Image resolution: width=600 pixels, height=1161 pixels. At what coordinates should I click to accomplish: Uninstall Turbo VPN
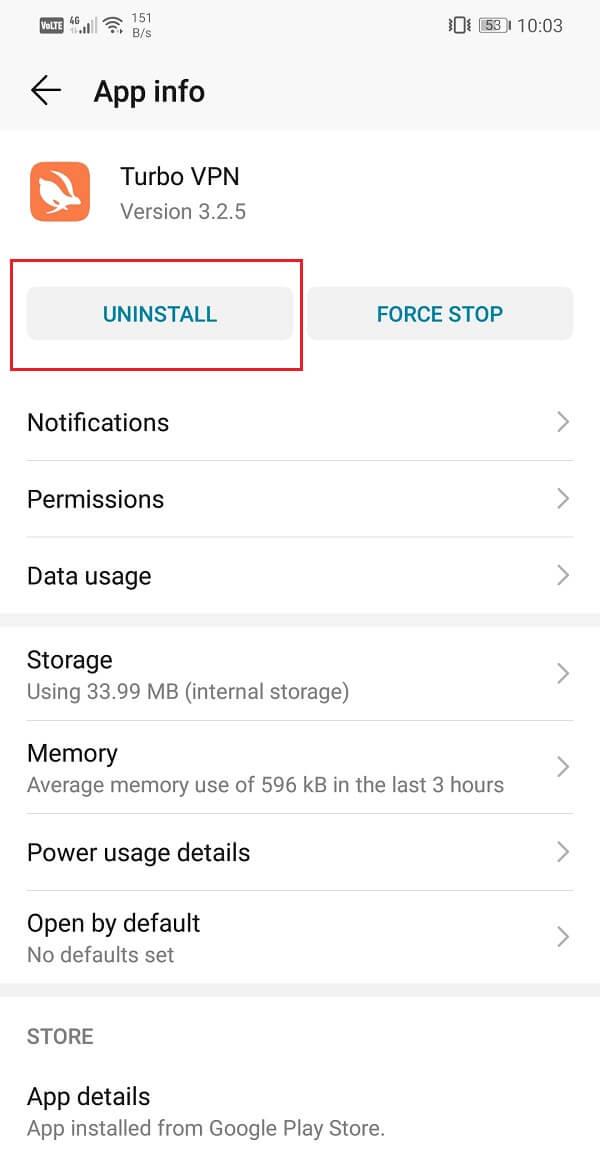coord(160,314)
